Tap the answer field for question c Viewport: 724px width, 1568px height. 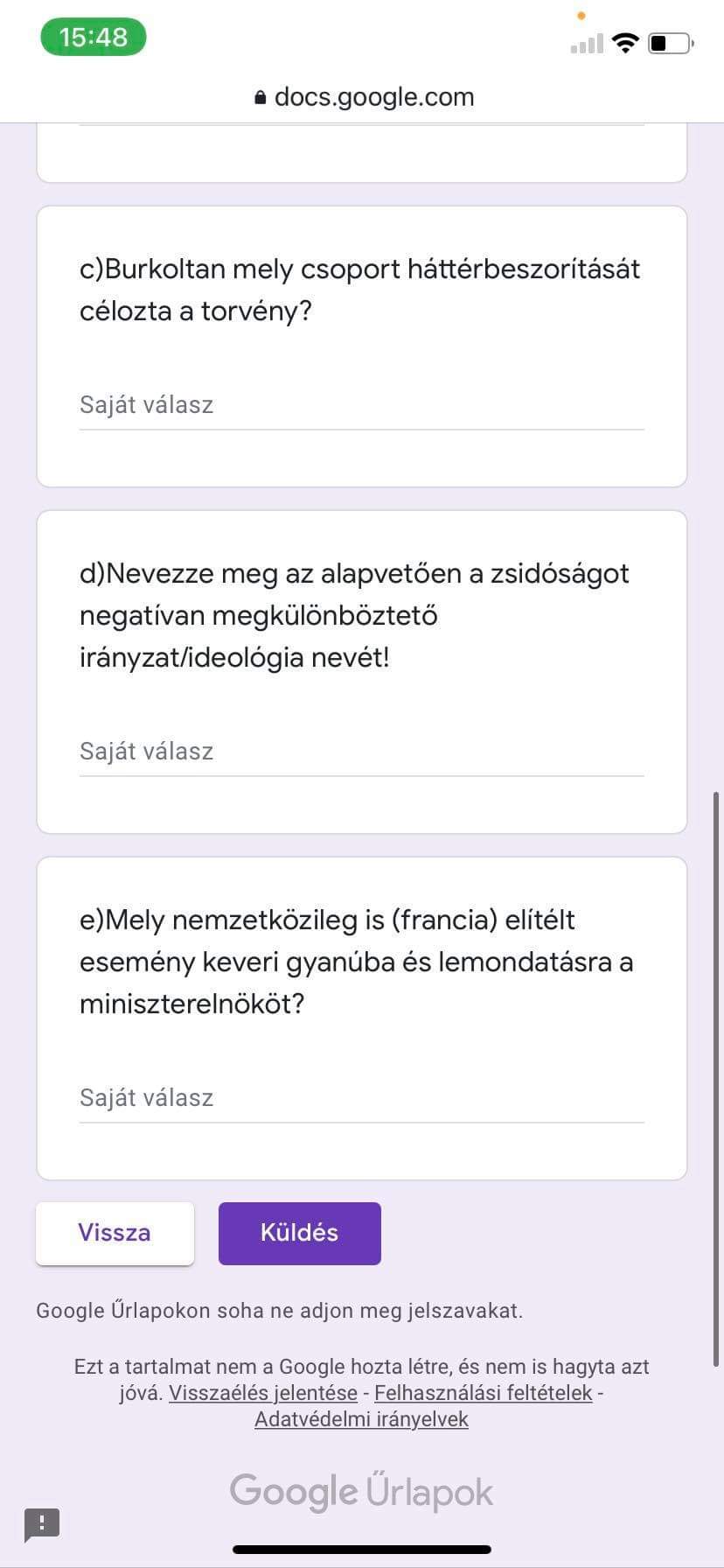click(x=361, y=405)
